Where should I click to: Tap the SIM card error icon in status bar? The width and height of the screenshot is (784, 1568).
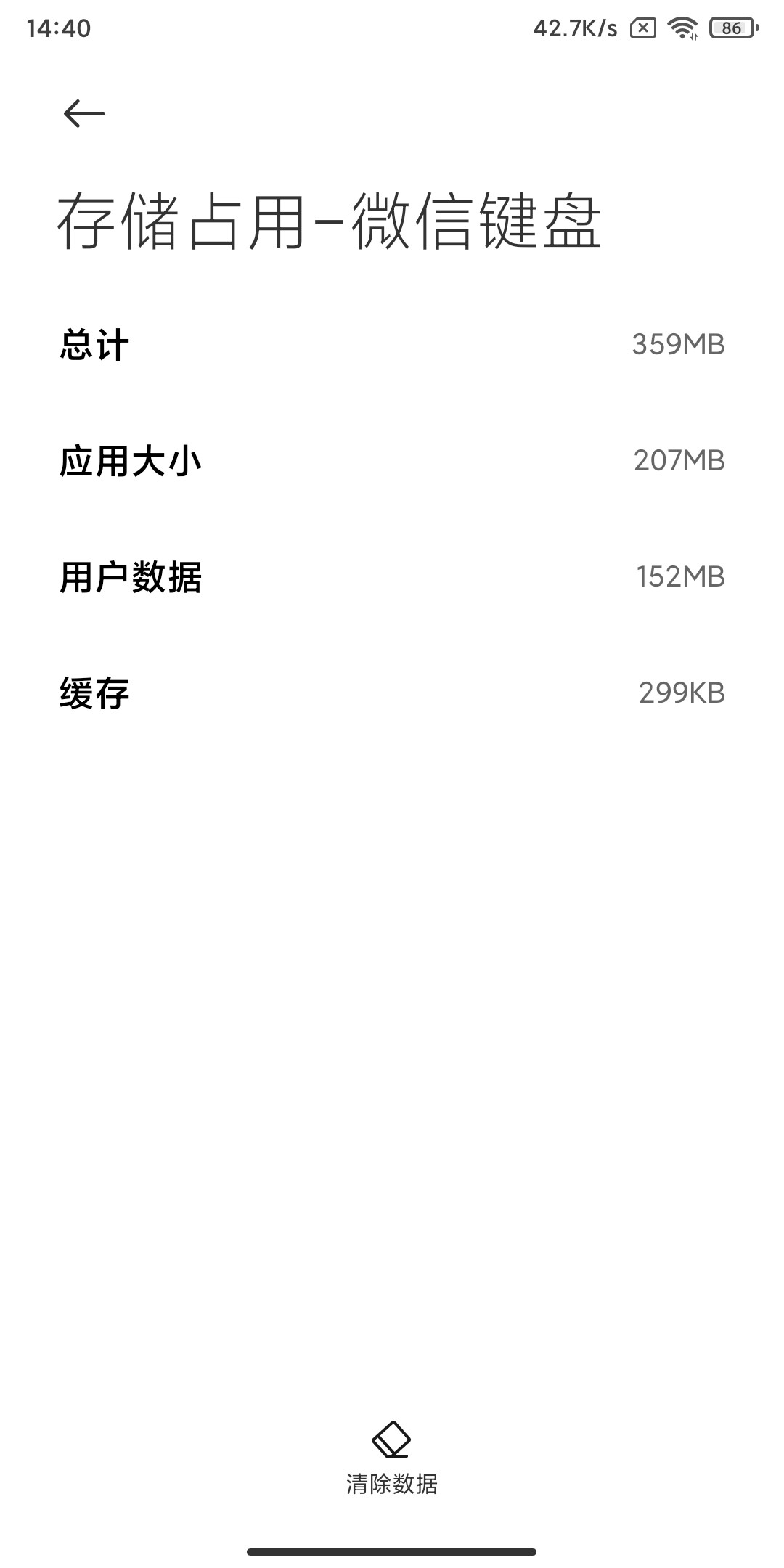click(x=642, y=28)
